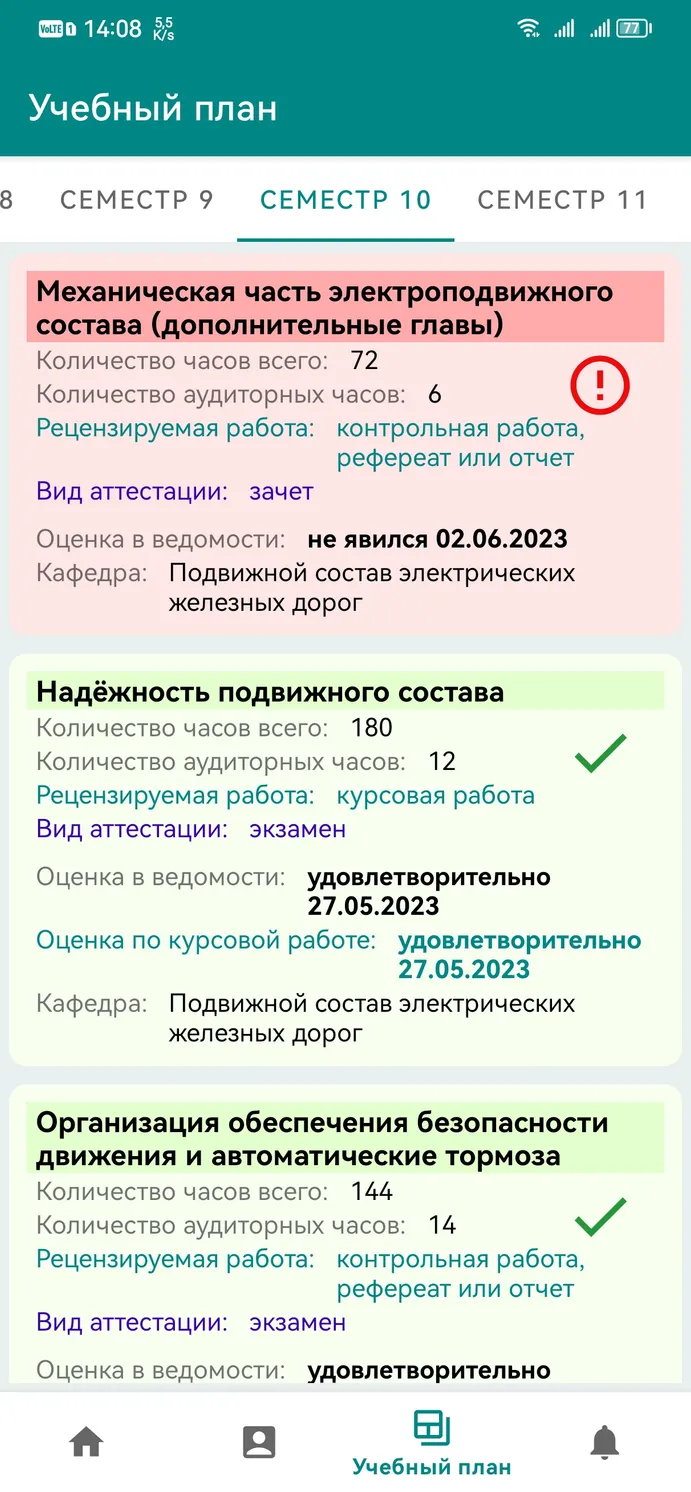Screen dimensions: 691x1492
Task: Select the Семестр 10 tab
Action: pyautogui.click(x=346, y=199)
